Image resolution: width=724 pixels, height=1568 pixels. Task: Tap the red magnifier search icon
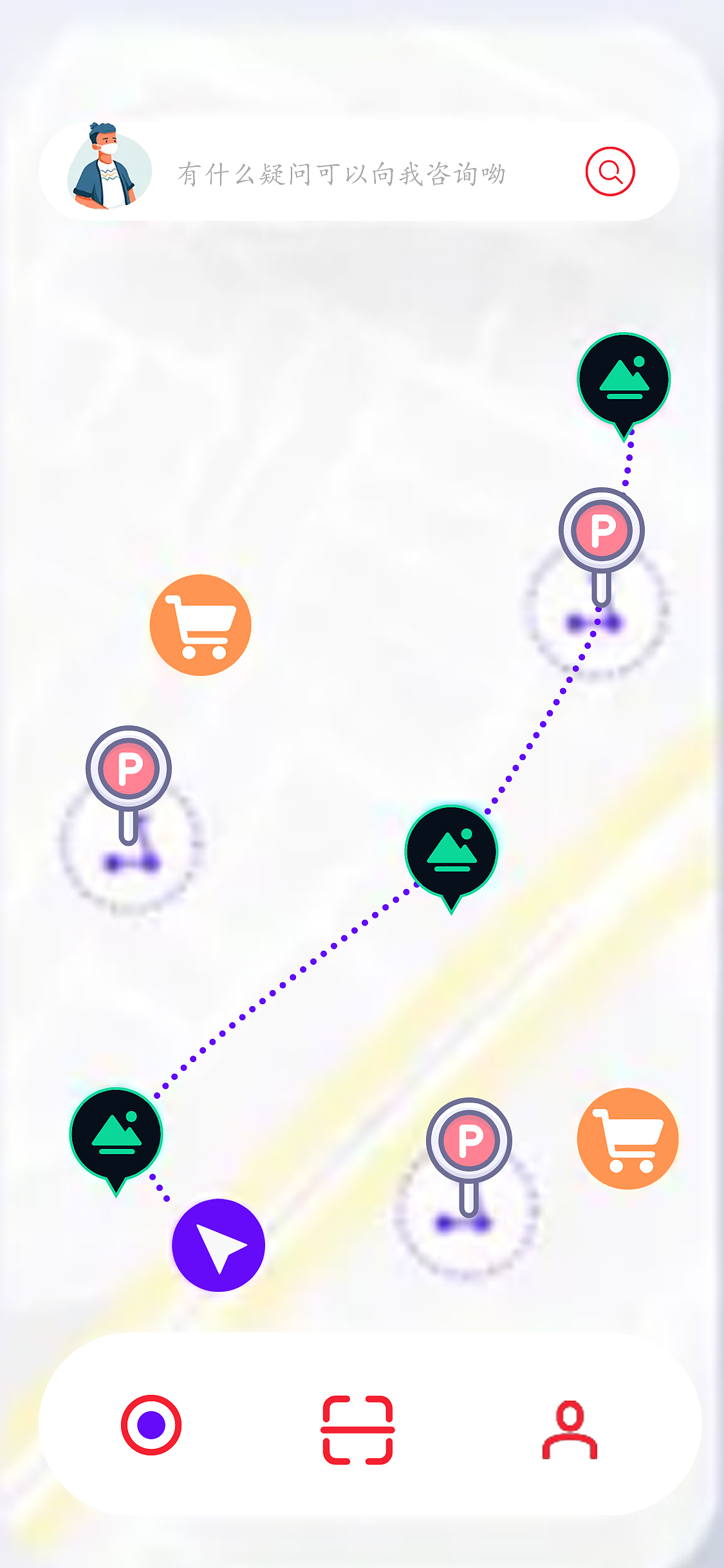point(610,172)
